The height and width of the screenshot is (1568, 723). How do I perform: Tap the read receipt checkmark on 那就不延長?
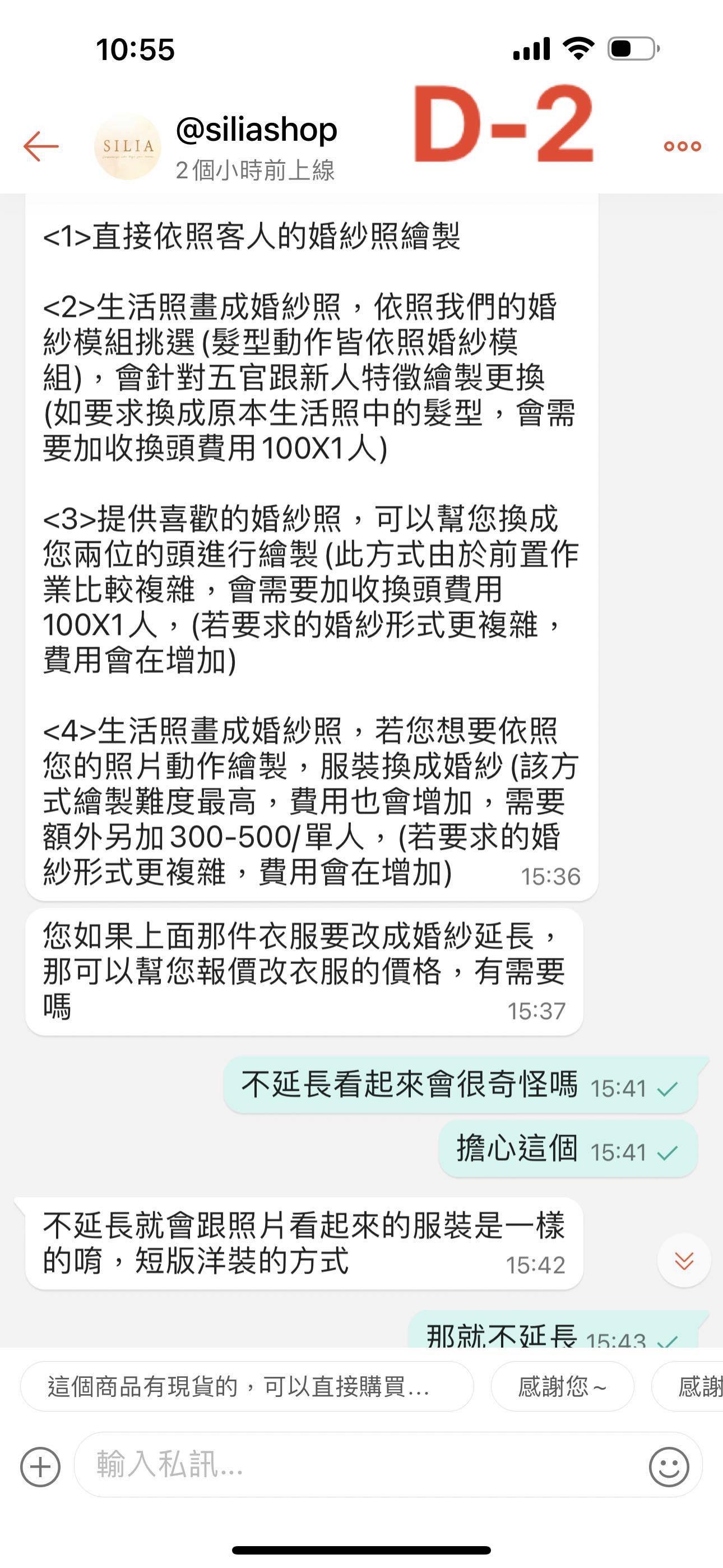[x=669, y=1339]
